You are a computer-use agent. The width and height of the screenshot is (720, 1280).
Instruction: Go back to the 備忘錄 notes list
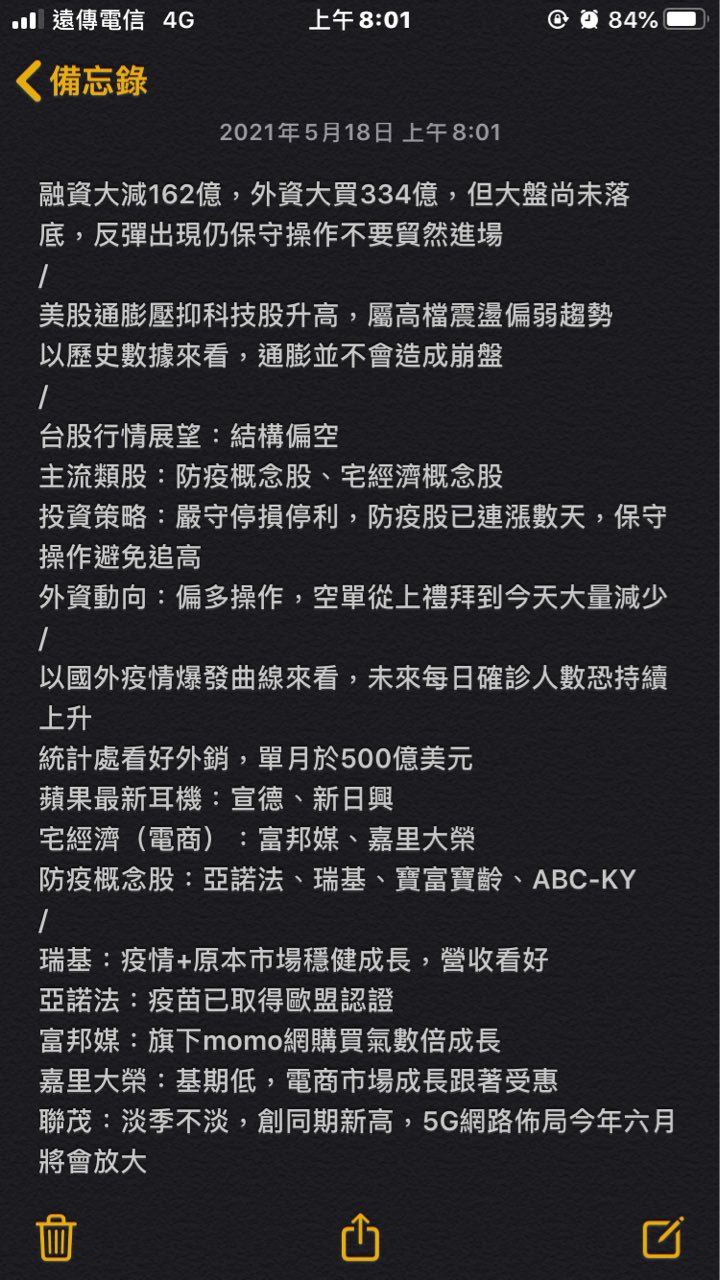(x=82, y=81)
